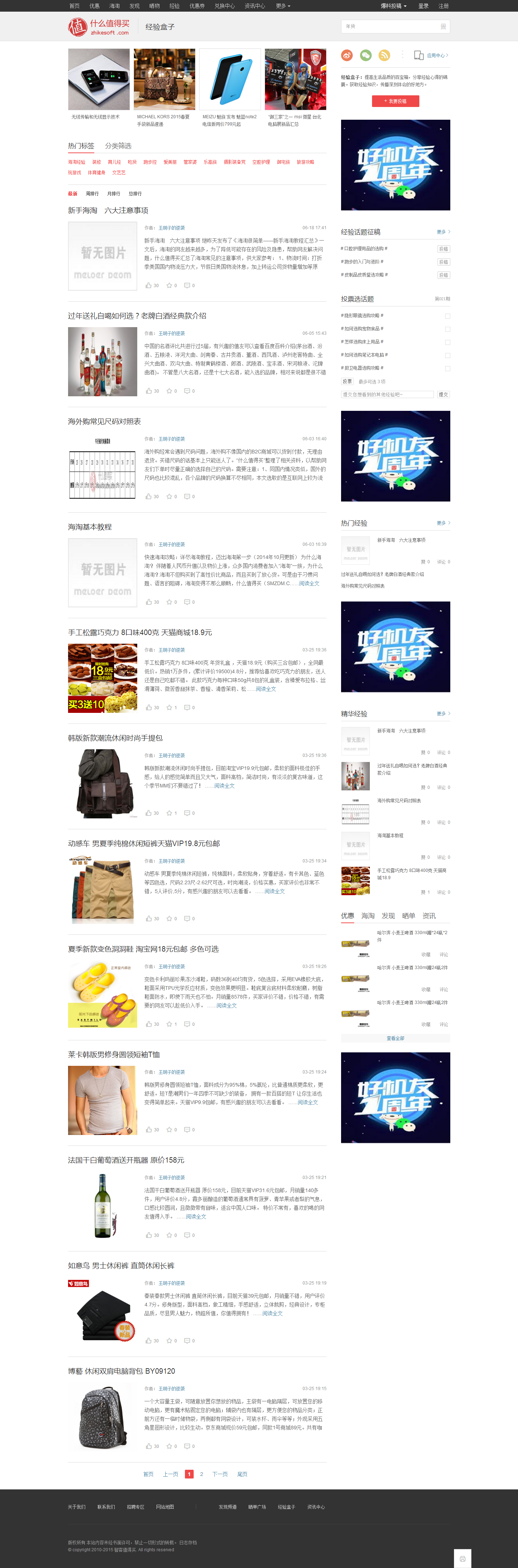
Task: Open 更多 beside 经验话题征稿
Action: 443,232
